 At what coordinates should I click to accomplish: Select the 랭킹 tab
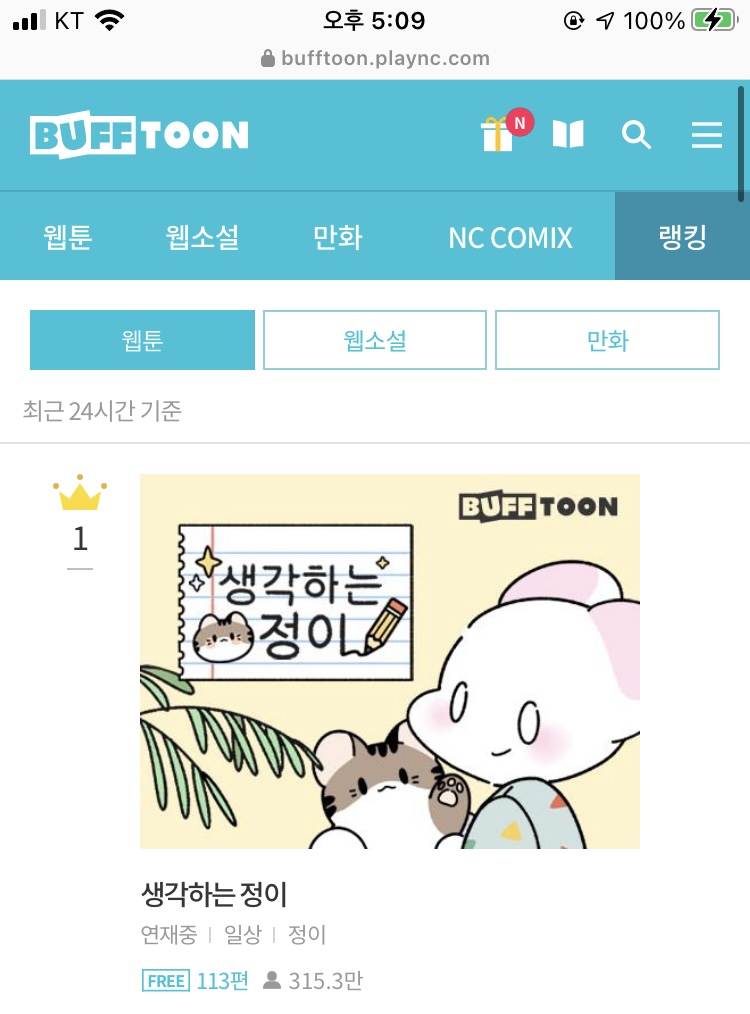[682, 237]
